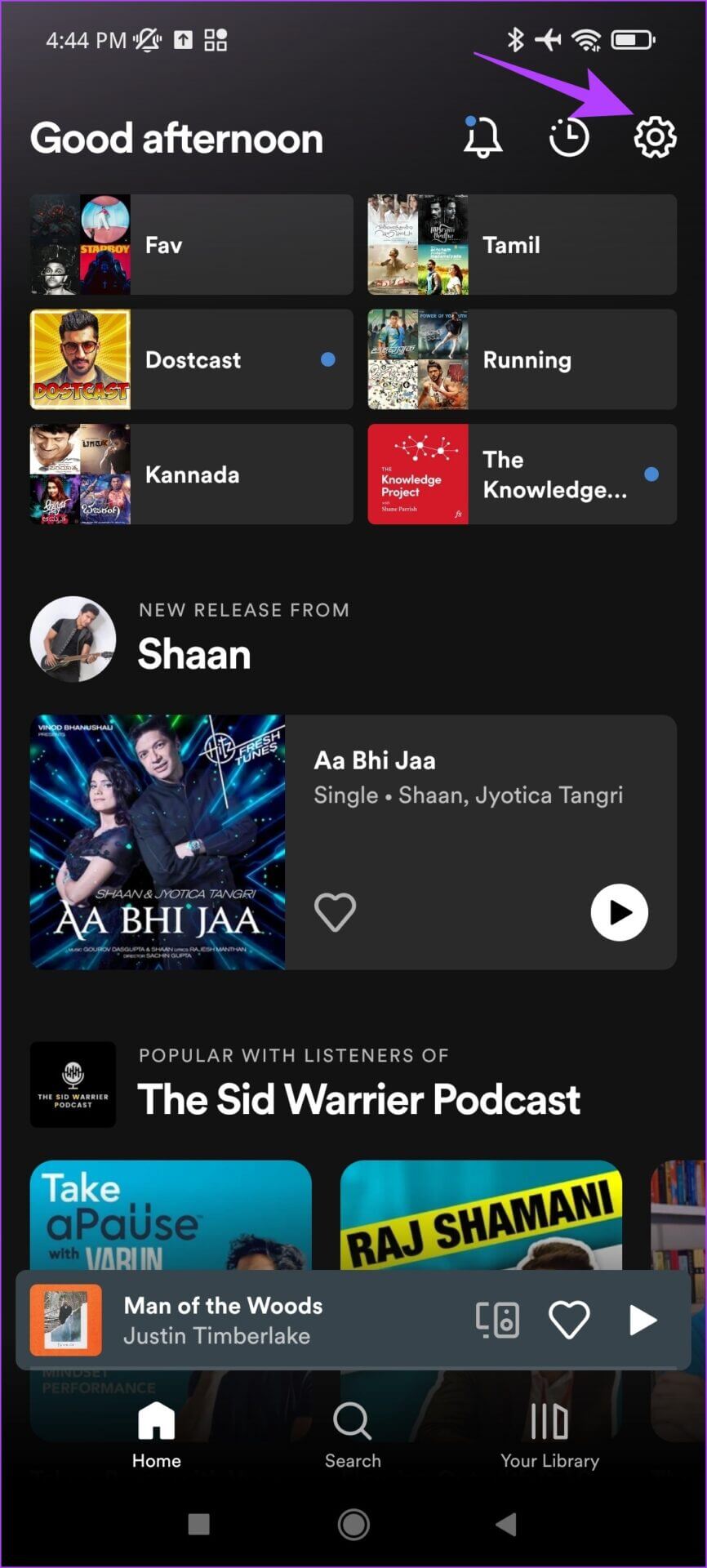Play Aa Bhi Jaa single
Viewport: 707px width, 1568px height.
(x=619, y=912)
